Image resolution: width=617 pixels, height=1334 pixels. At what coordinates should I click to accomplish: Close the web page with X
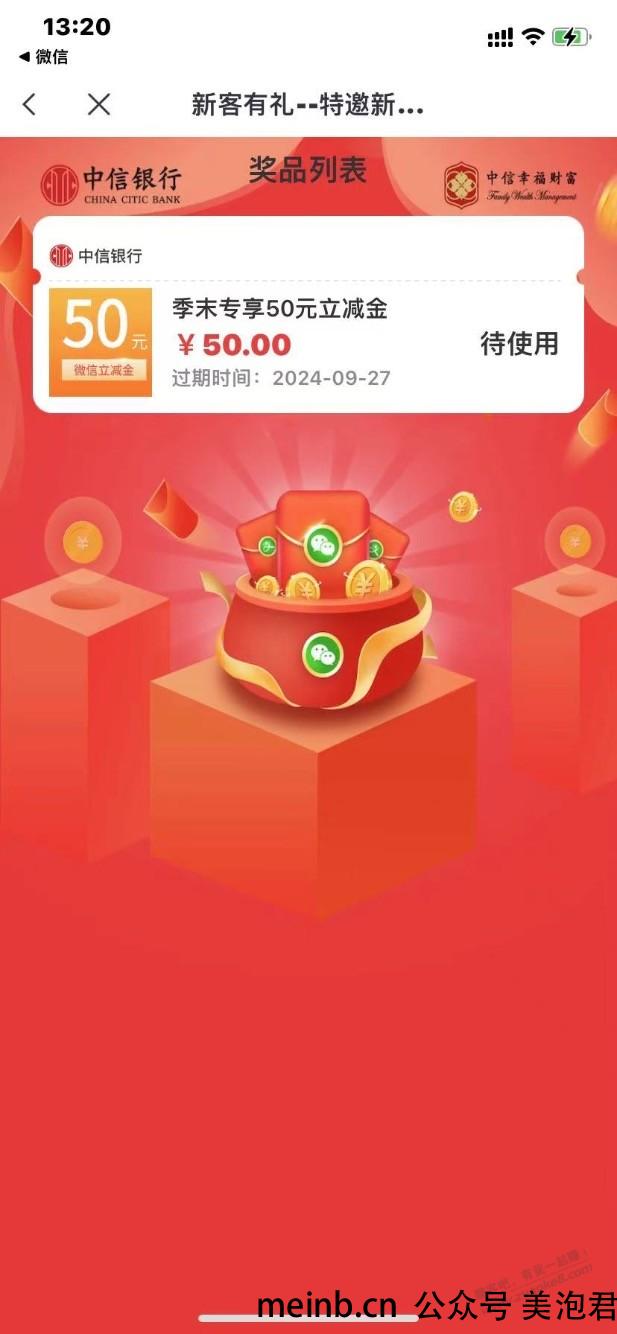pyautogui.click(x=98, y=104)
